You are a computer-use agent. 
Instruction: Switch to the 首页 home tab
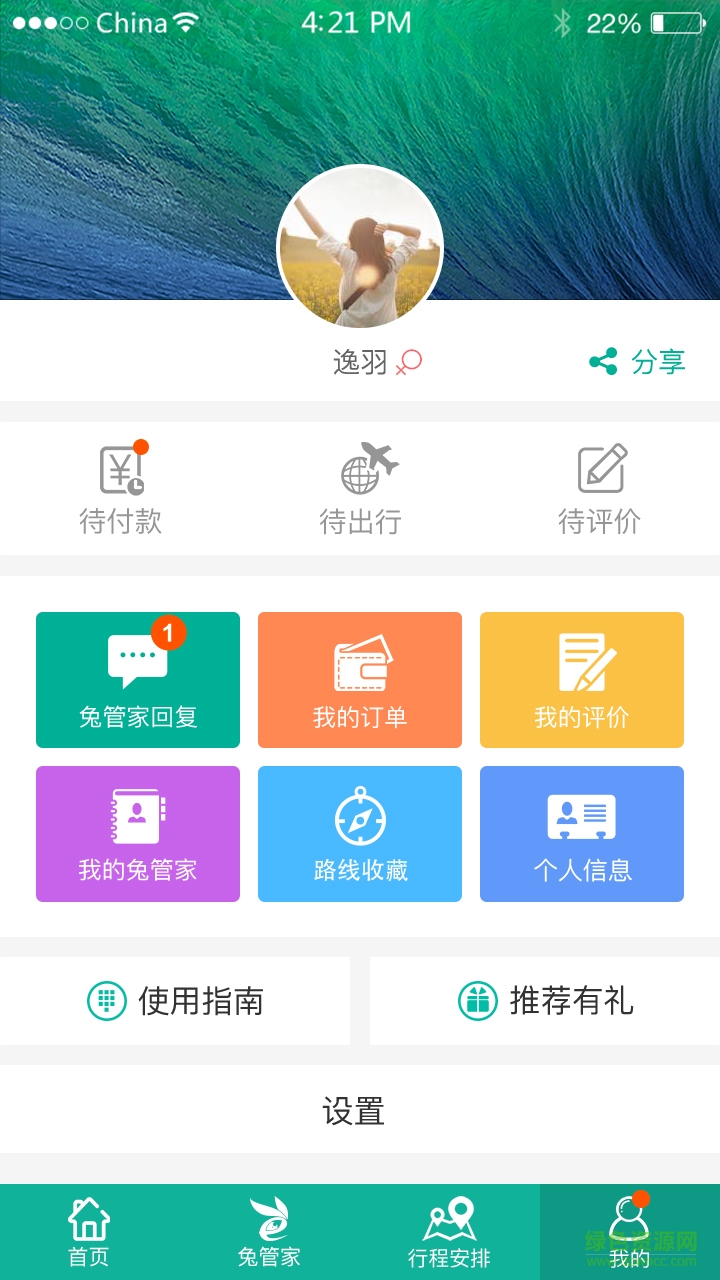point(89,1232)
